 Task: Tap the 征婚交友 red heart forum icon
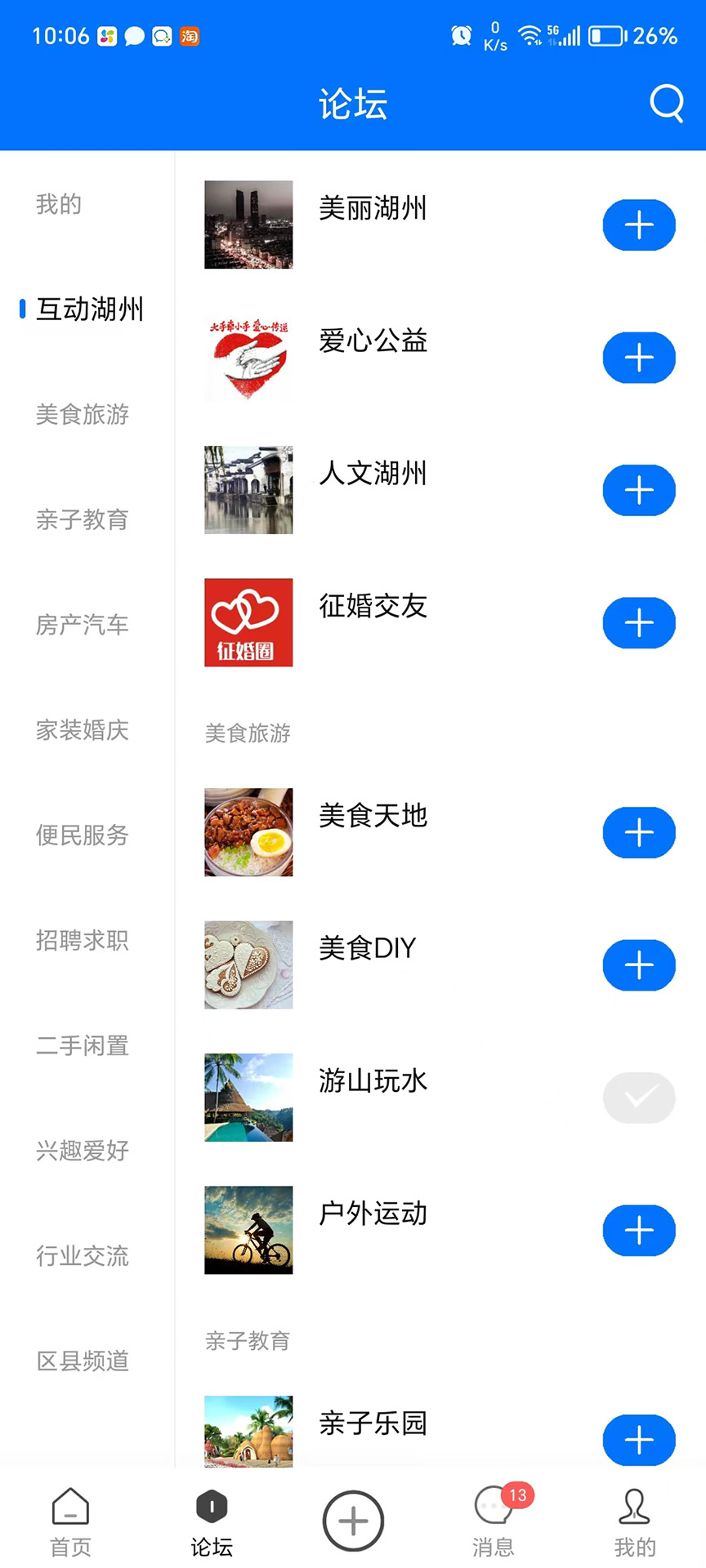click(x=248, y=622)
